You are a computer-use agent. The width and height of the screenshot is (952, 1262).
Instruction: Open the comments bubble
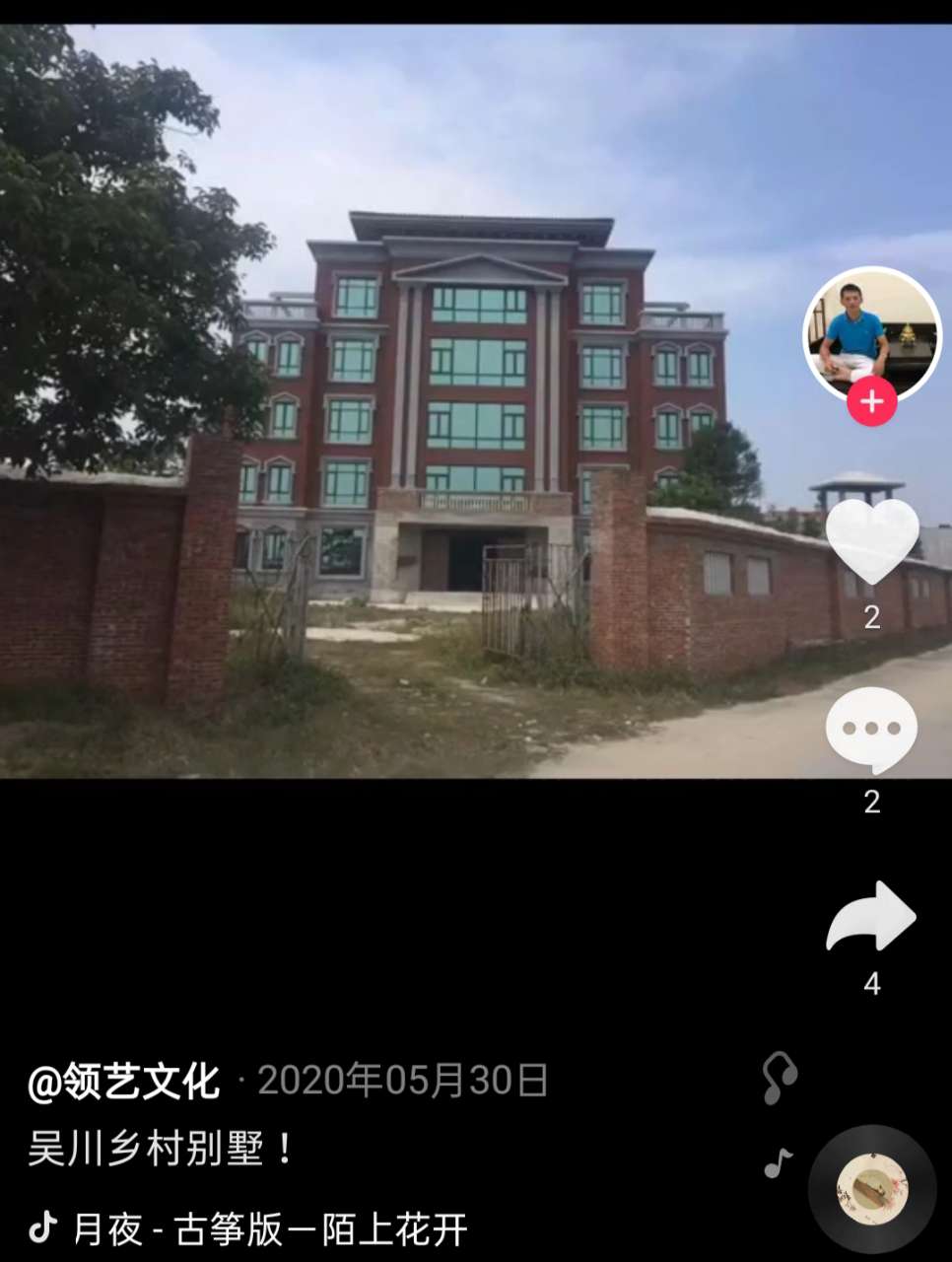871,730
